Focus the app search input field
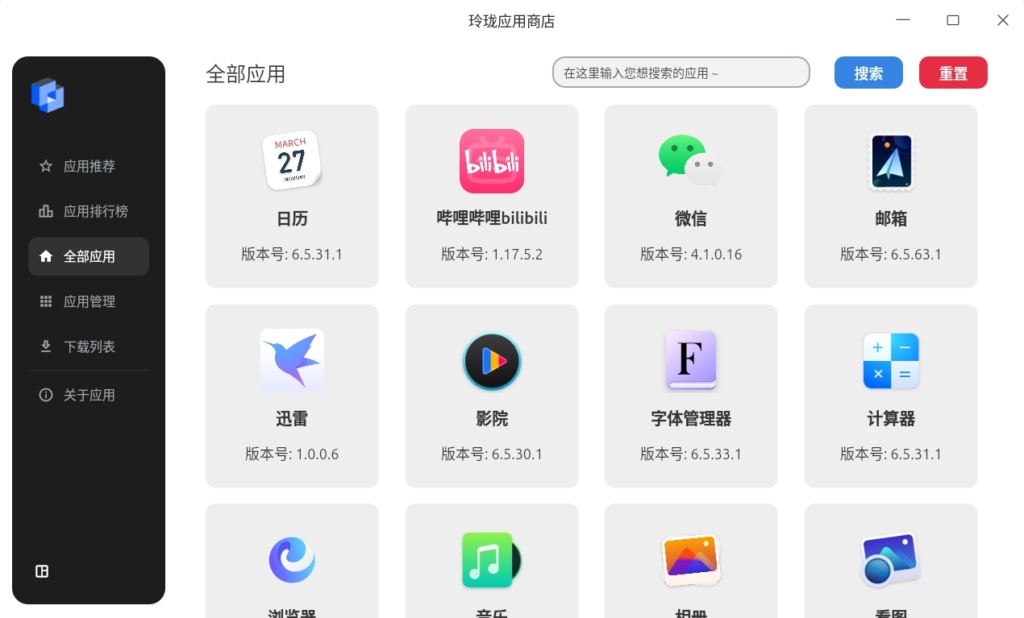This screenshot has height=618, width=1024. point(680,73)
